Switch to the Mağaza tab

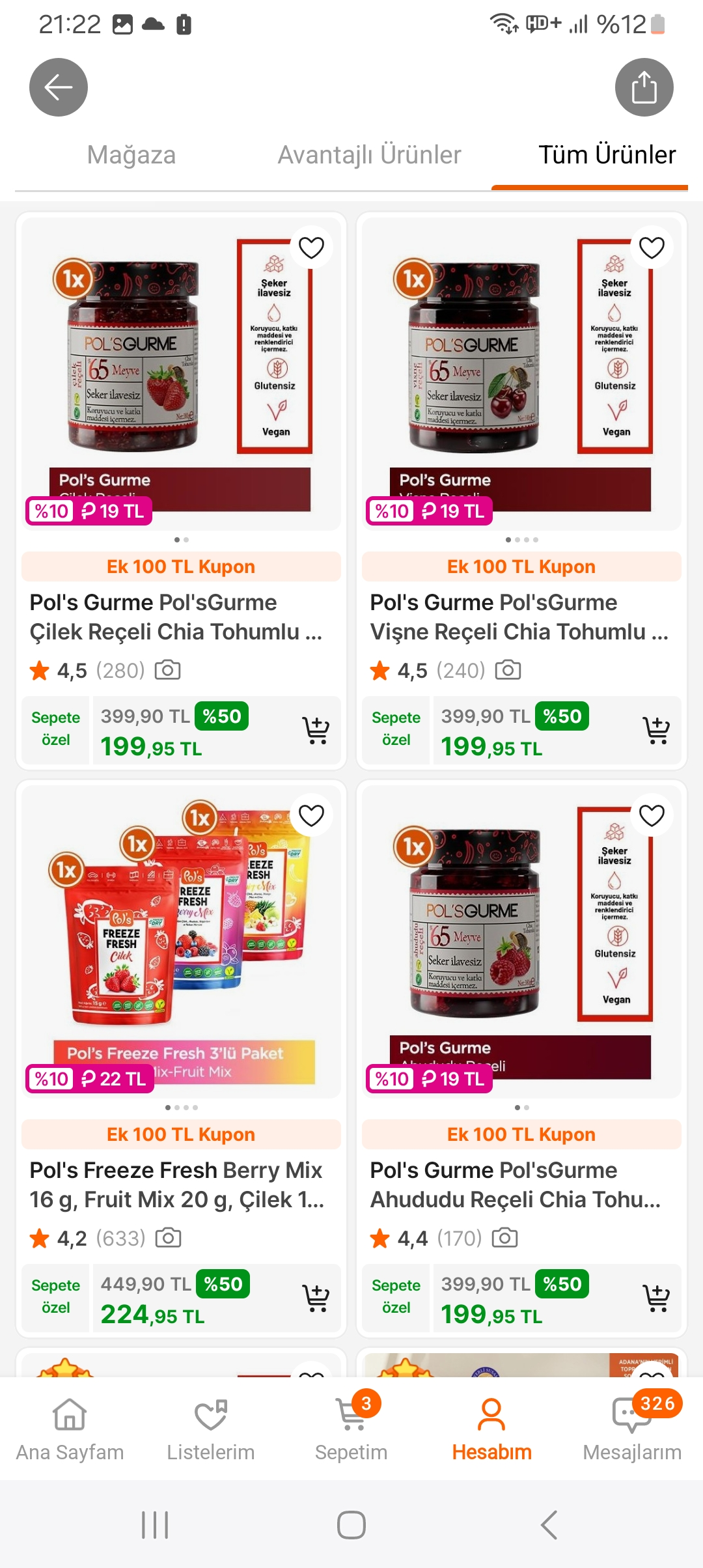coord(131,155)
